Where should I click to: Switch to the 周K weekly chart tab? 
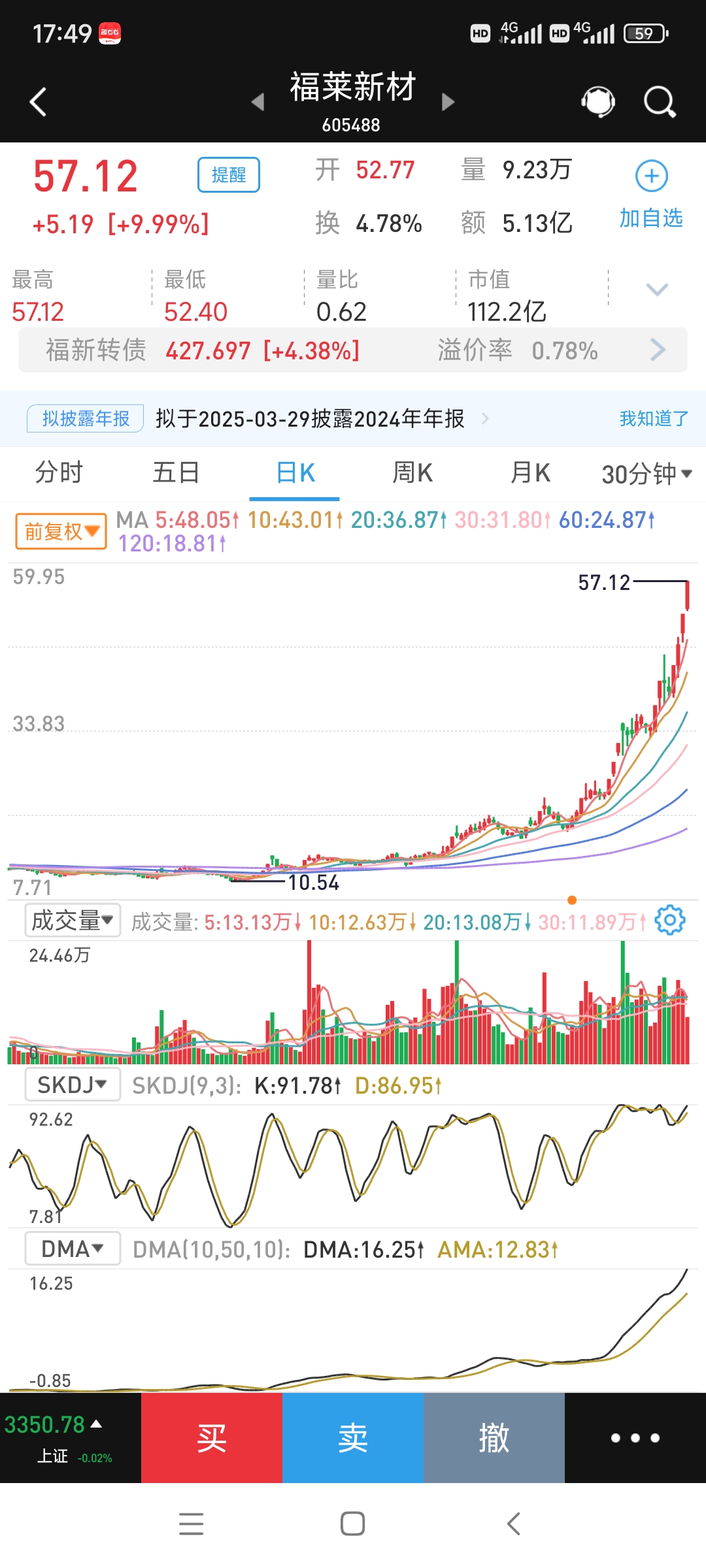coord(412,472)
